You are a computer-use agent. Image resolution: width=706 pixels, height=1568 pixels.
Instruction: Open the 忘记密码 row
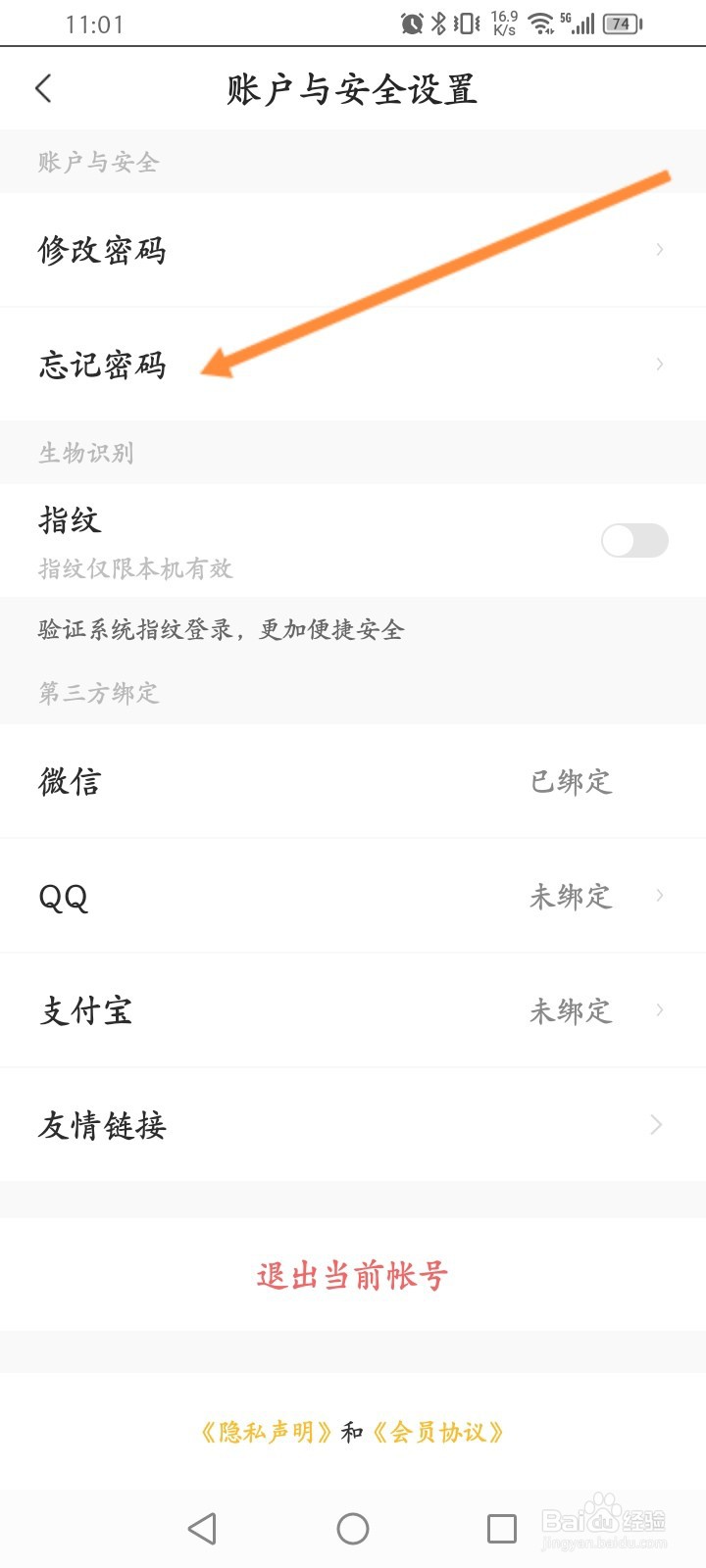(353, 365)
